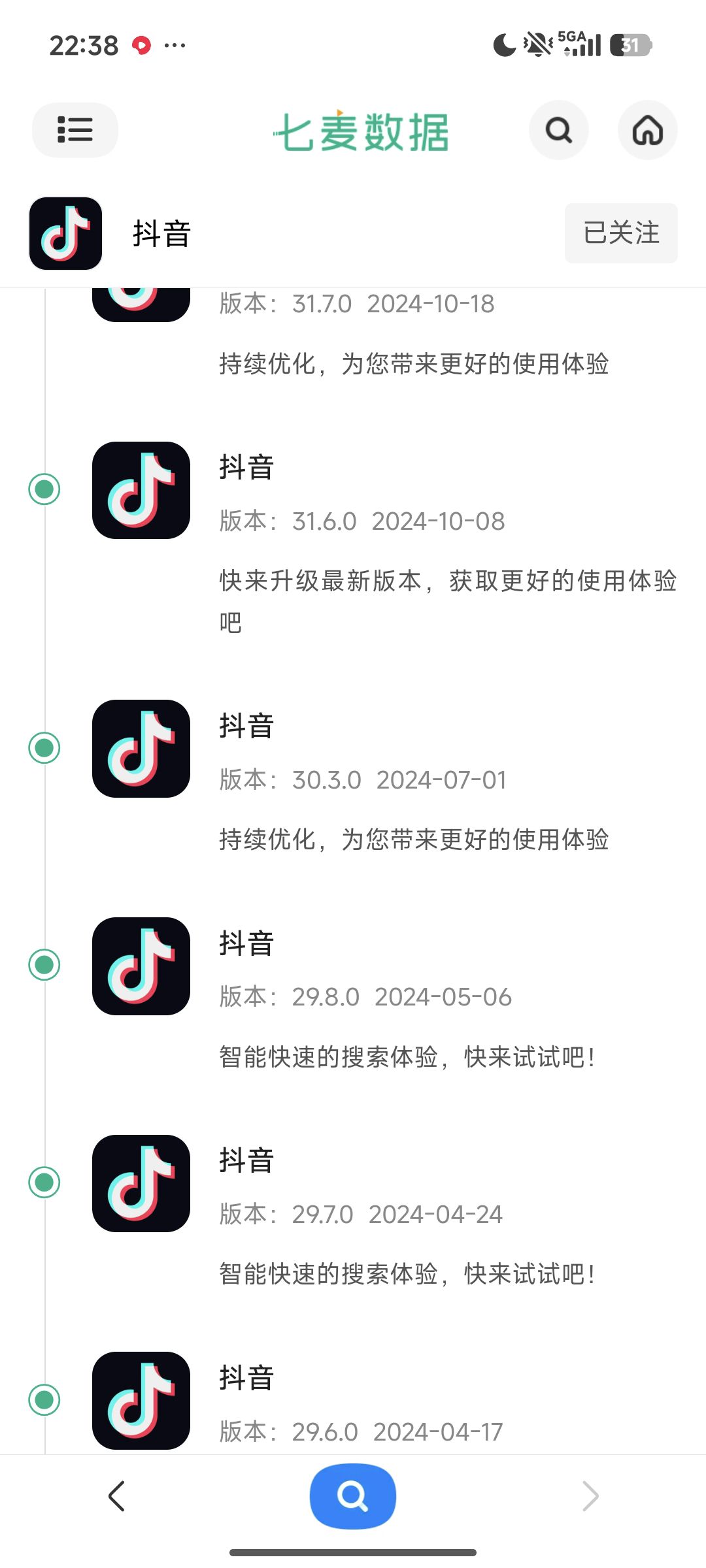
Task: Go back with the browser back arrow
Action: (116, 1496)
